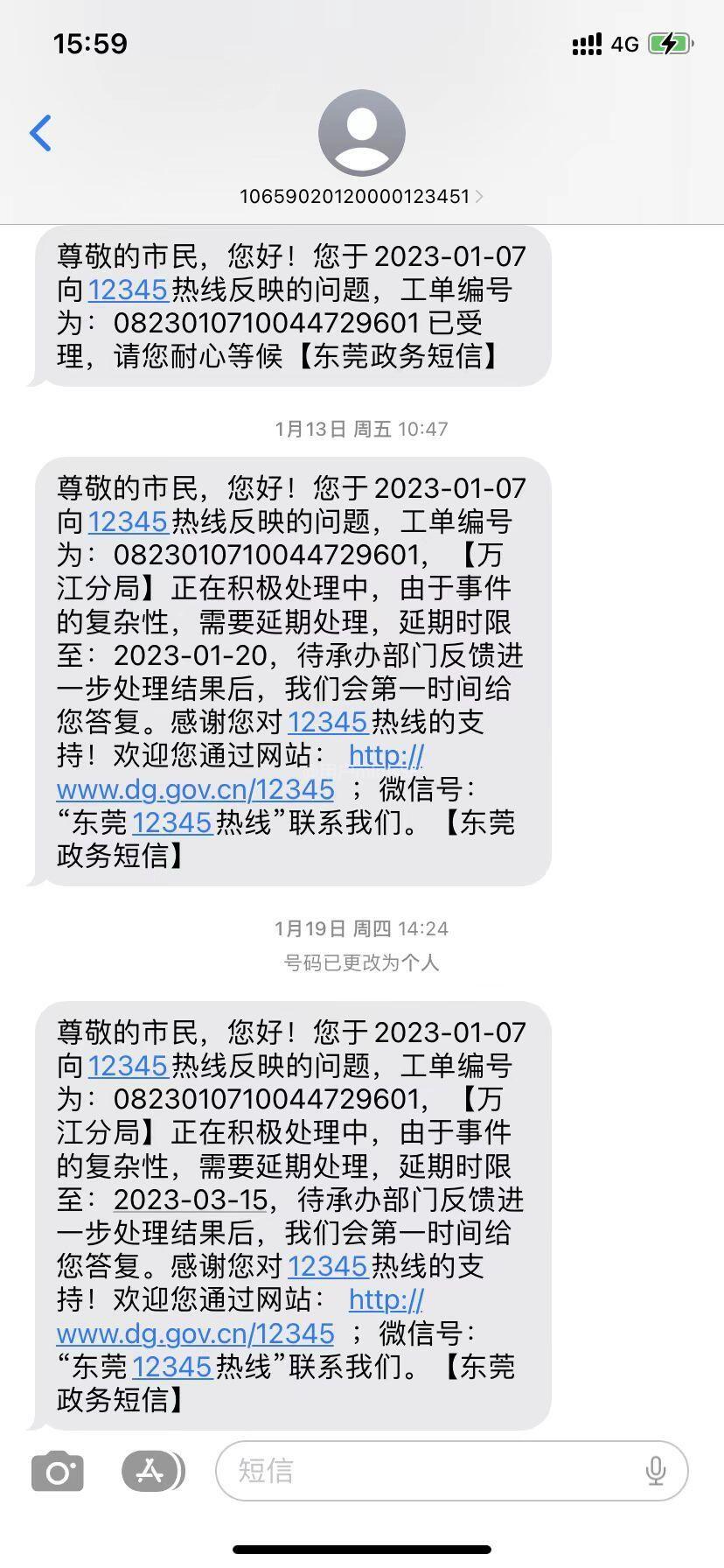Go back to the message list
Viewport: 724px width, 1568px height.
(x=40, y=133)
